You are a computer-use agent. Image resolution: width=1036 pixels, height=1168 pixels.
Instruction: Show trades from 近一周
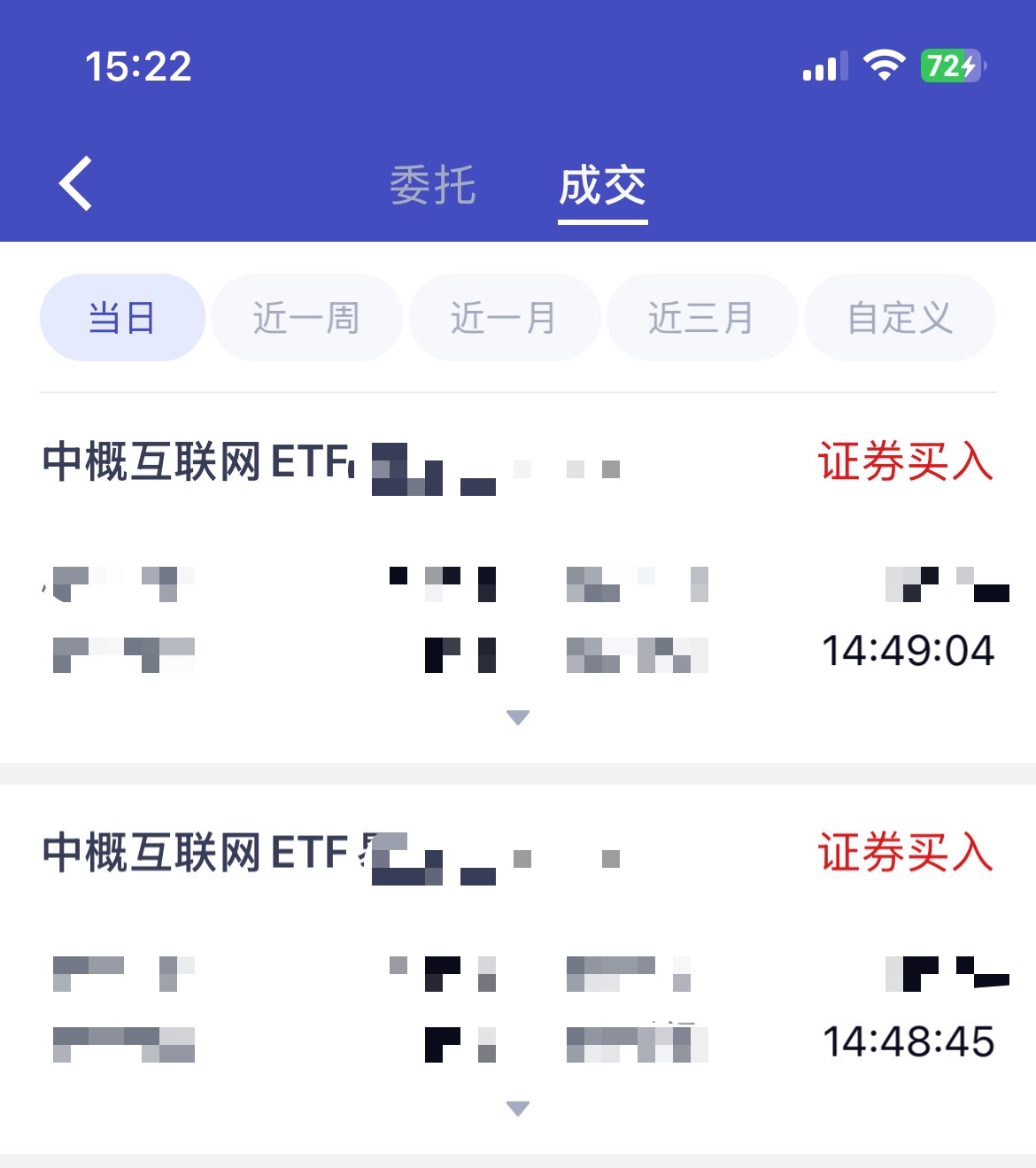(306, 318)
